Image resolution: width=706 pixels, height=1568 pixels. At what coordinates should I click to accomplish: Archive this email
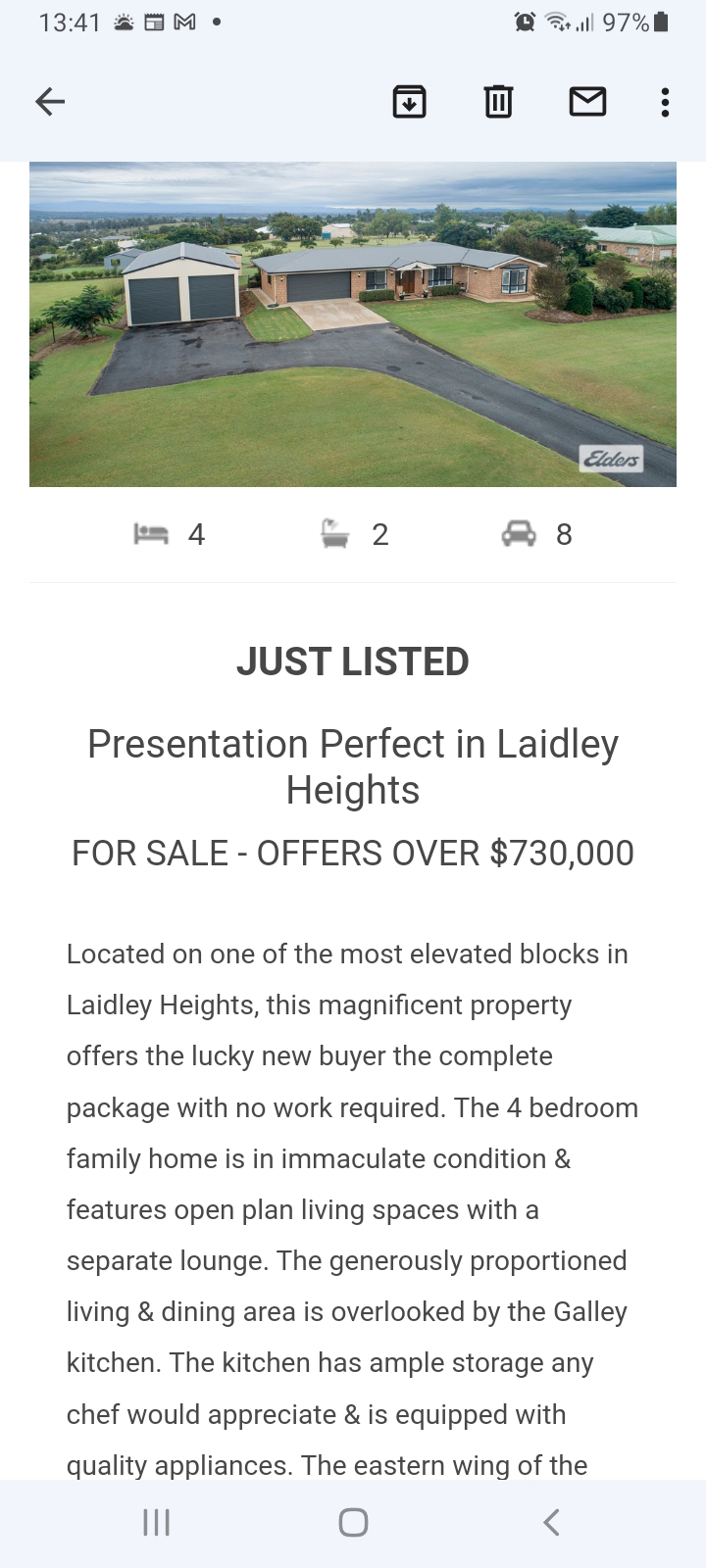pyautogui.click(x=409, y=101)
